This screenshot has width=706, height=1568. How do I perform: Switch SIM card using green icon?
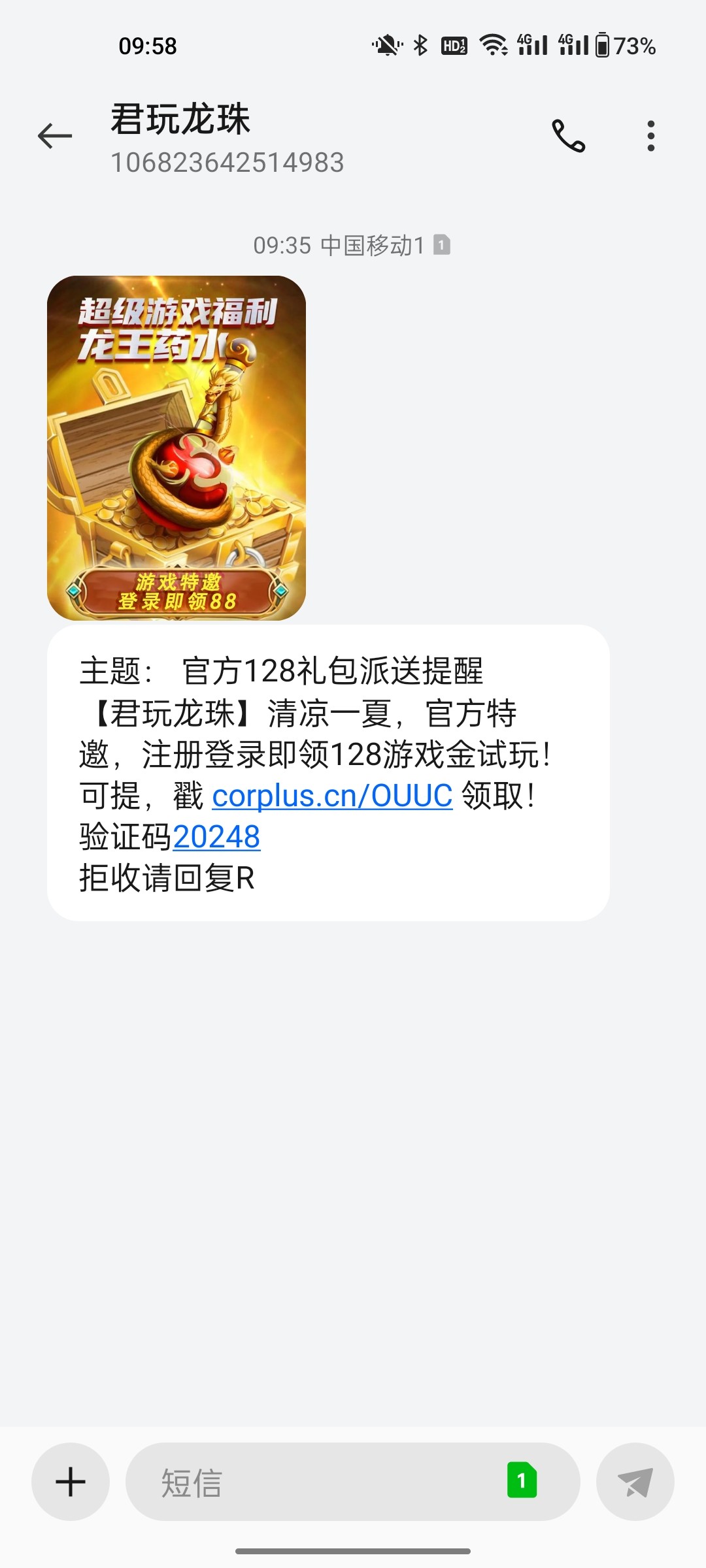pos(522,1480)
